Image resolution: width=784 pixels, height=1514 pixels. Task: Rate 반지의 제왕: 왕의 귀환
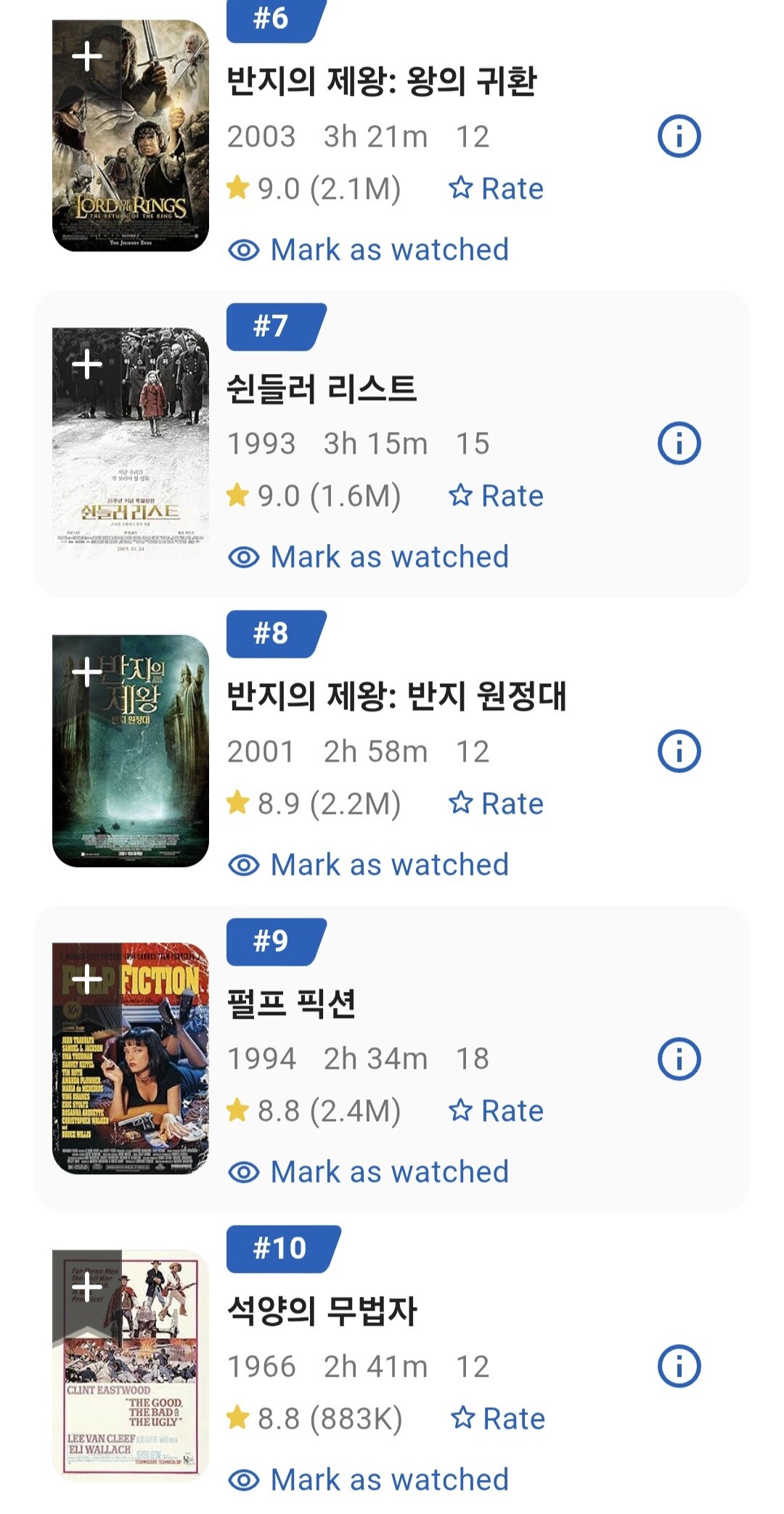point(497,189)
